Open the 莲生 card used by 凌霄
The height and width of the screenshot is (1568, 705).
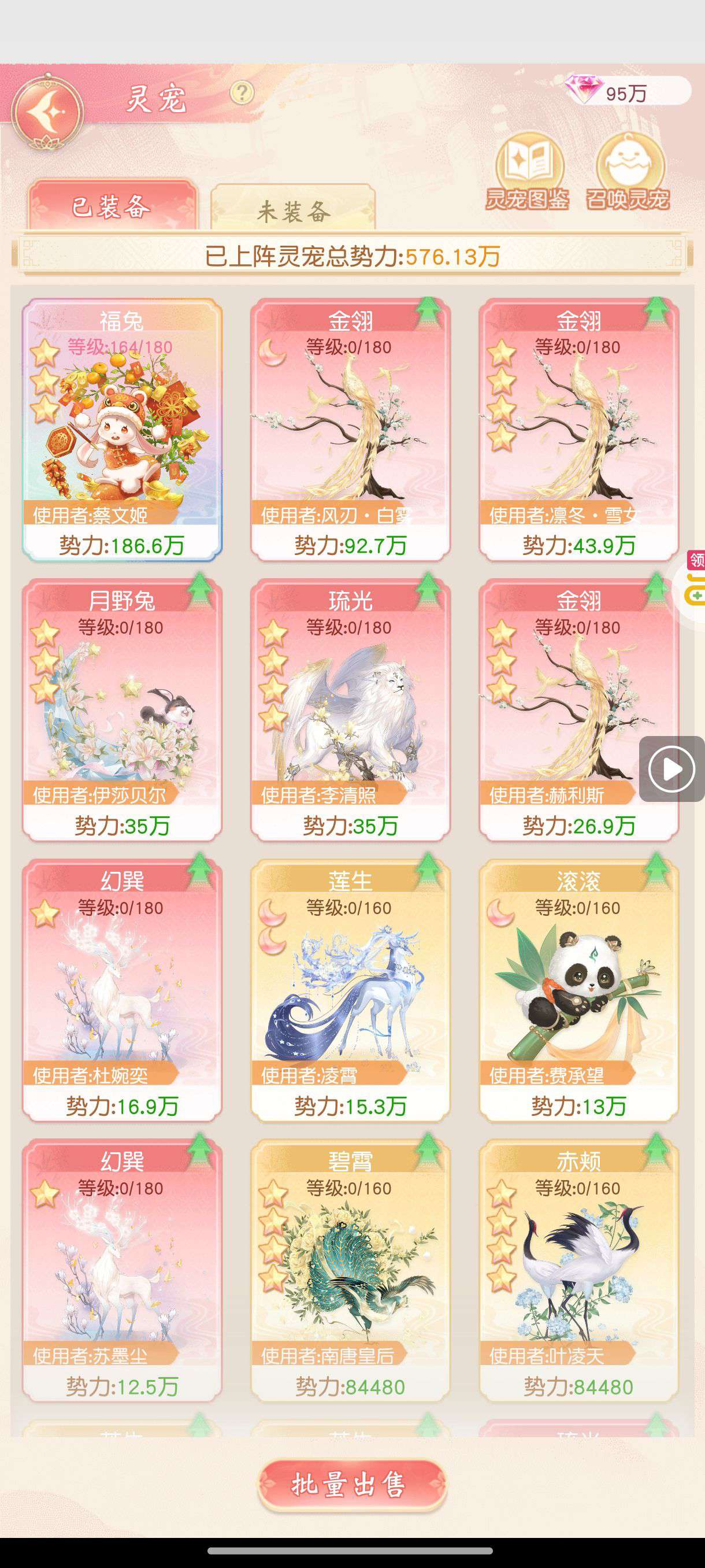pos(350,989)
